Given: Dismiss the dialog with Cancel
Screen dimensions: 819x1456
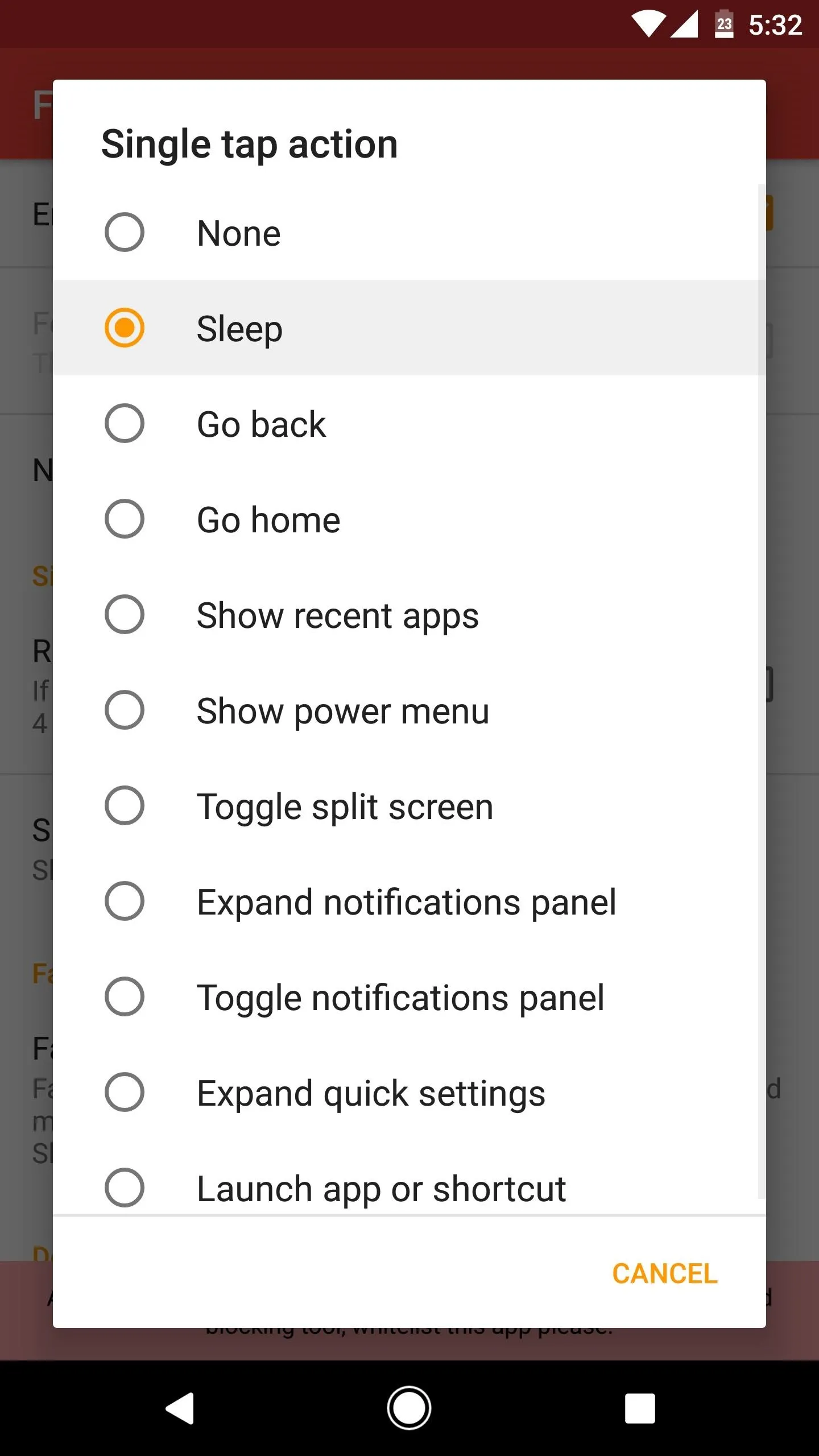Looking at the screenshot, I should tap(664, 1273).
